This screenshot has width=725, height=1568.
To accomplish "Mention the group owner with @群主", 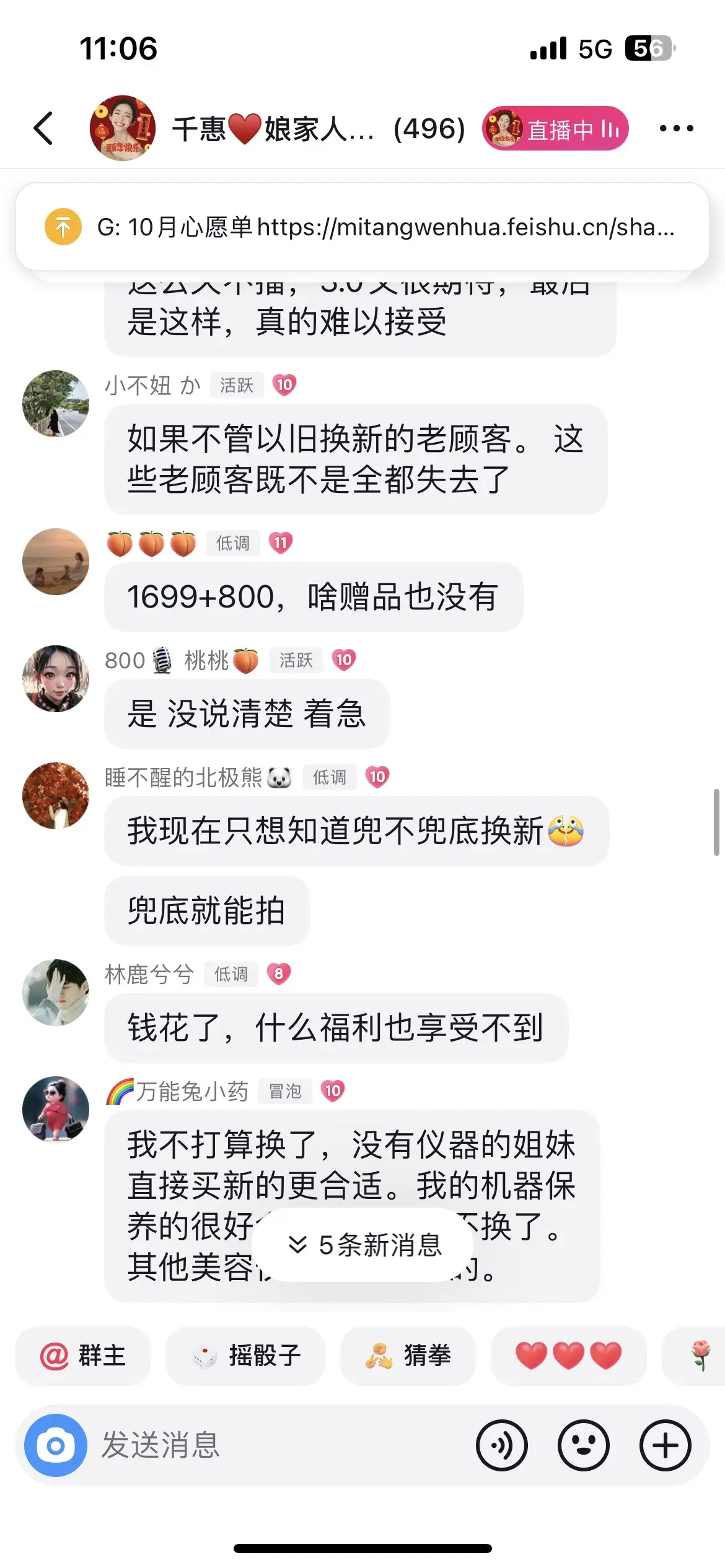I will [x=83, y=1356].
